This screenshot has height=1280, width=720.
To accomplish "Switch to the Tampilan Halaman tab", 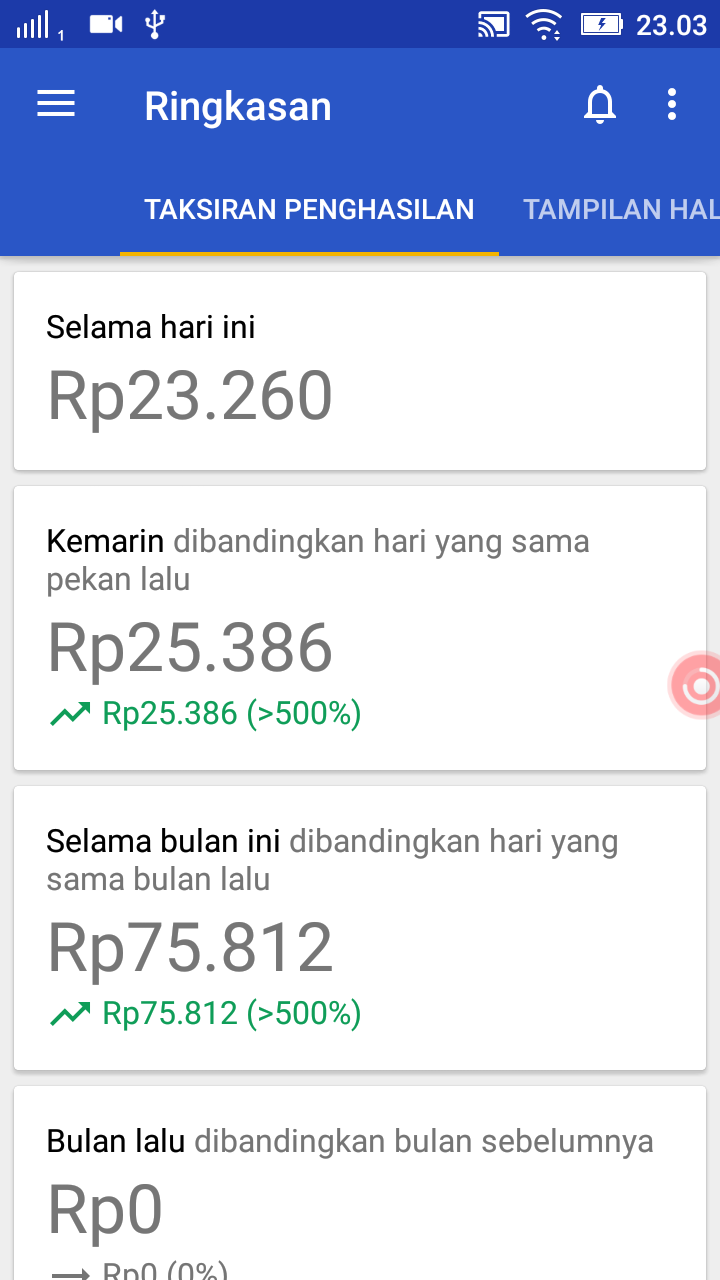I will (x=620, y=210).
